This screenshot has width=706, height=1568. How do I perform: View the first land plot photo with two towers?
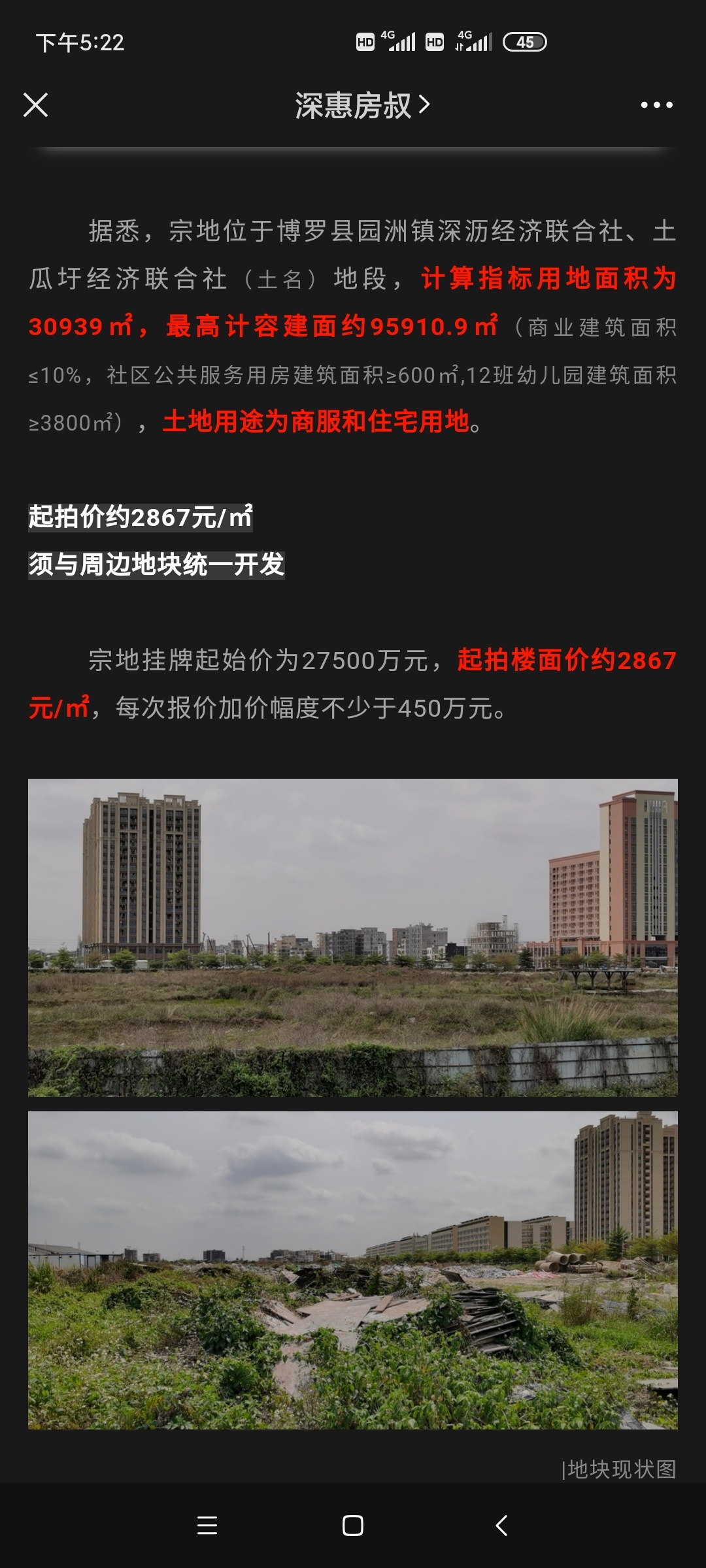point(353,937)
